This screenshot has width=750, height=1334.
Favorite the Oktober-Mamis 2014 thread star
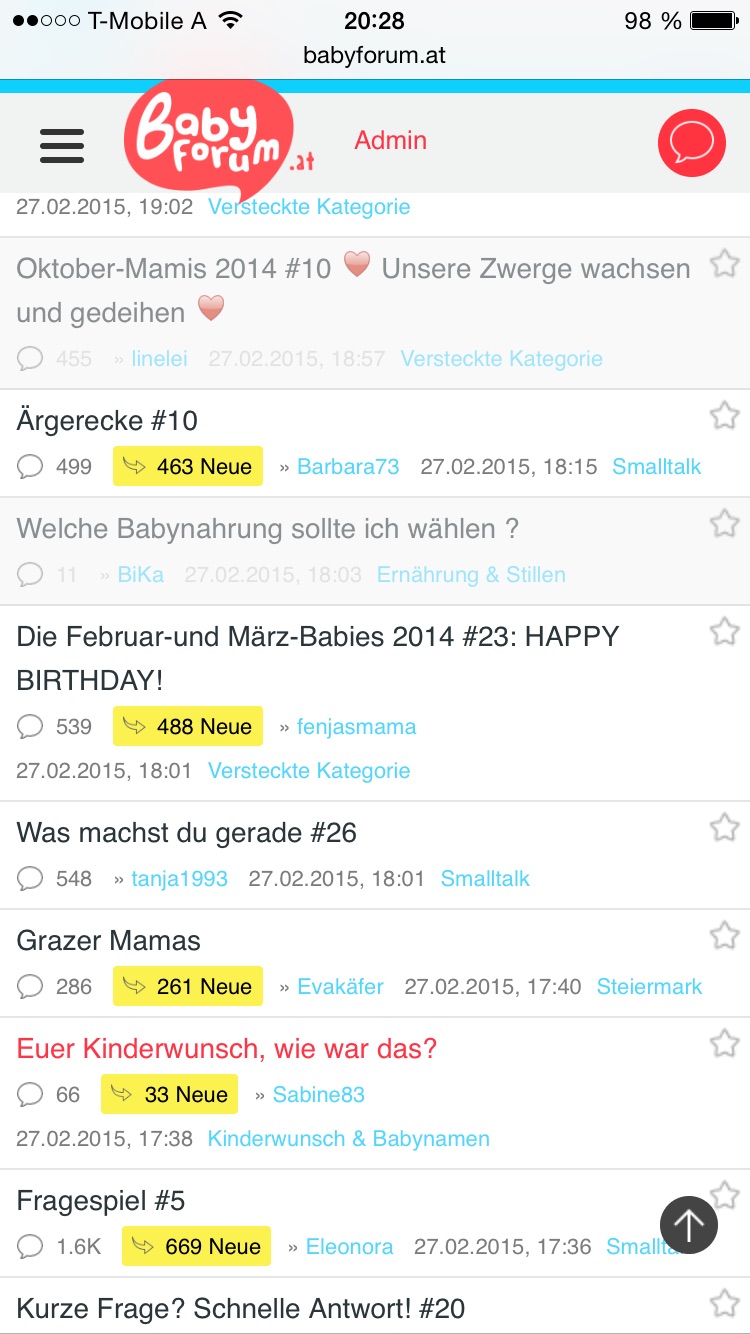724,264
